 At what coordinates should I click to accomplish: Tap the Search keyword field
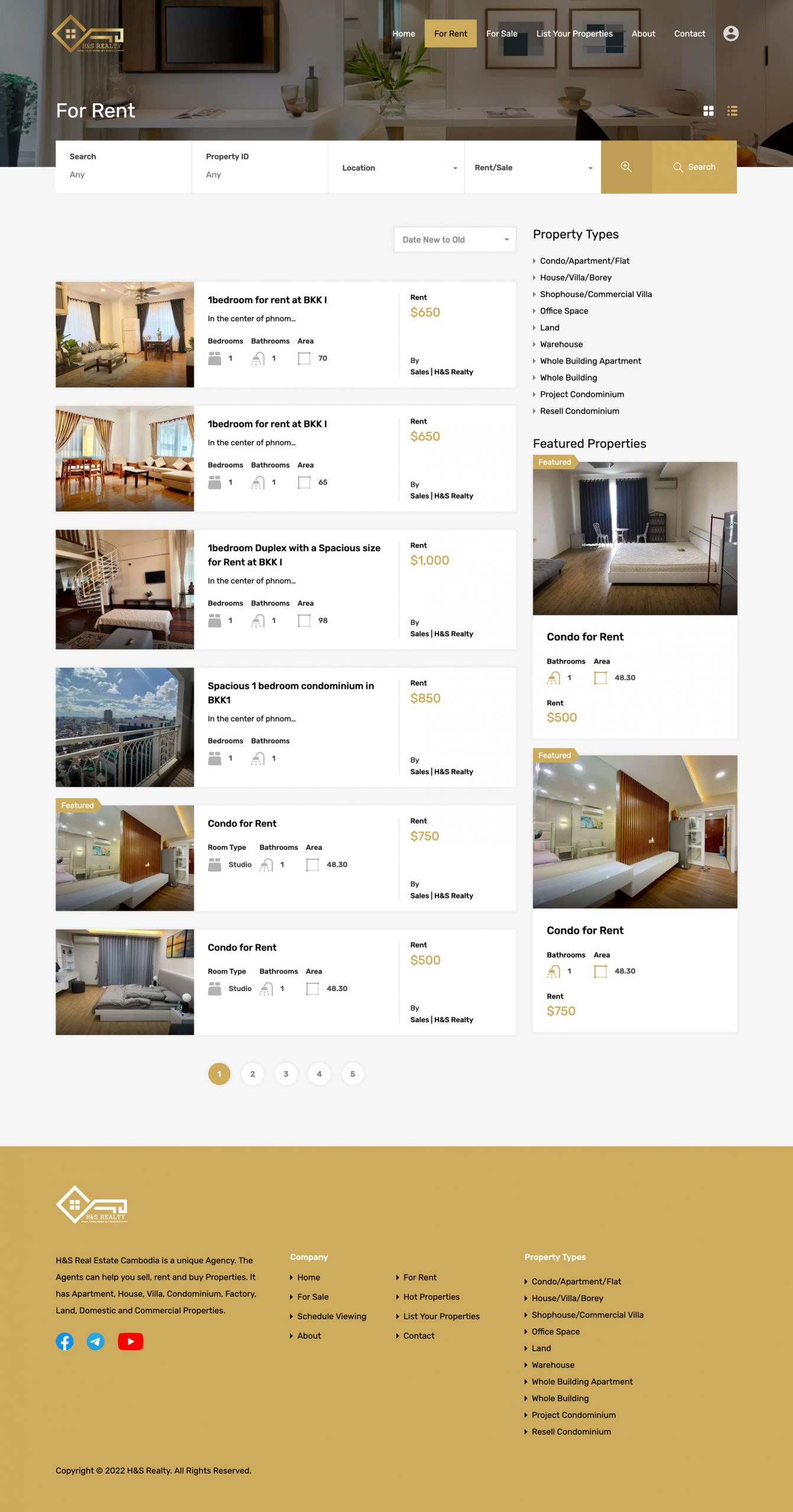123,167
